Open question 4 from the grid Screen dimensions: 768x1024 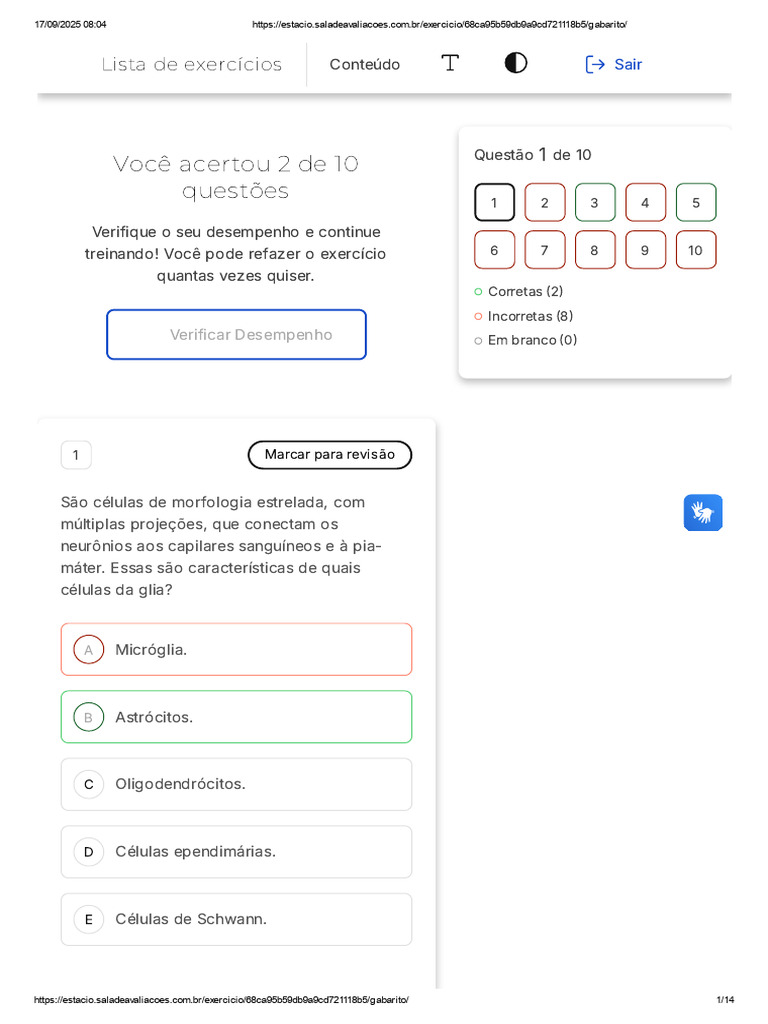tap(645, 202)
